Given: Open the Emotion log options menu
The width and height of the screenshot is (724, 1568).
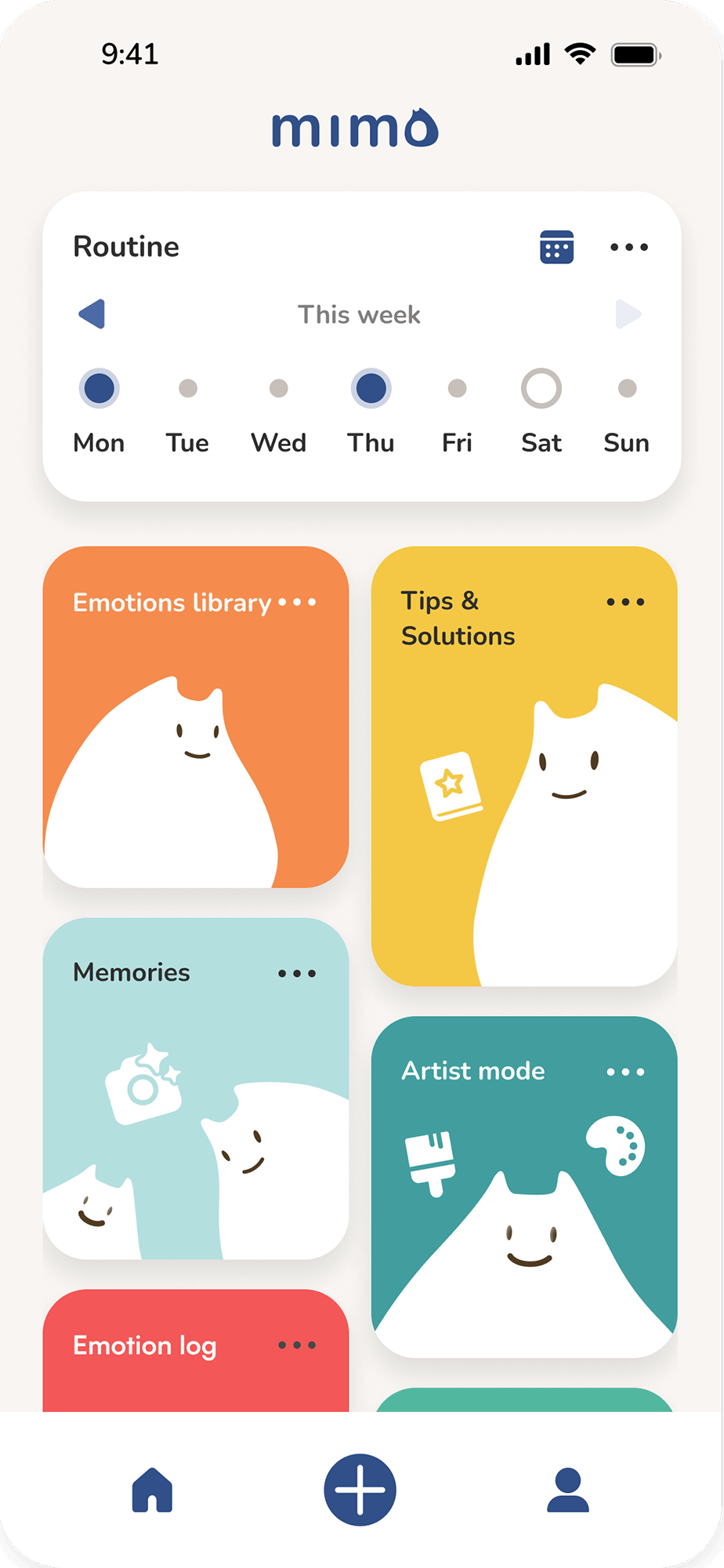Looking at the screenshot, I should 297,1345.
